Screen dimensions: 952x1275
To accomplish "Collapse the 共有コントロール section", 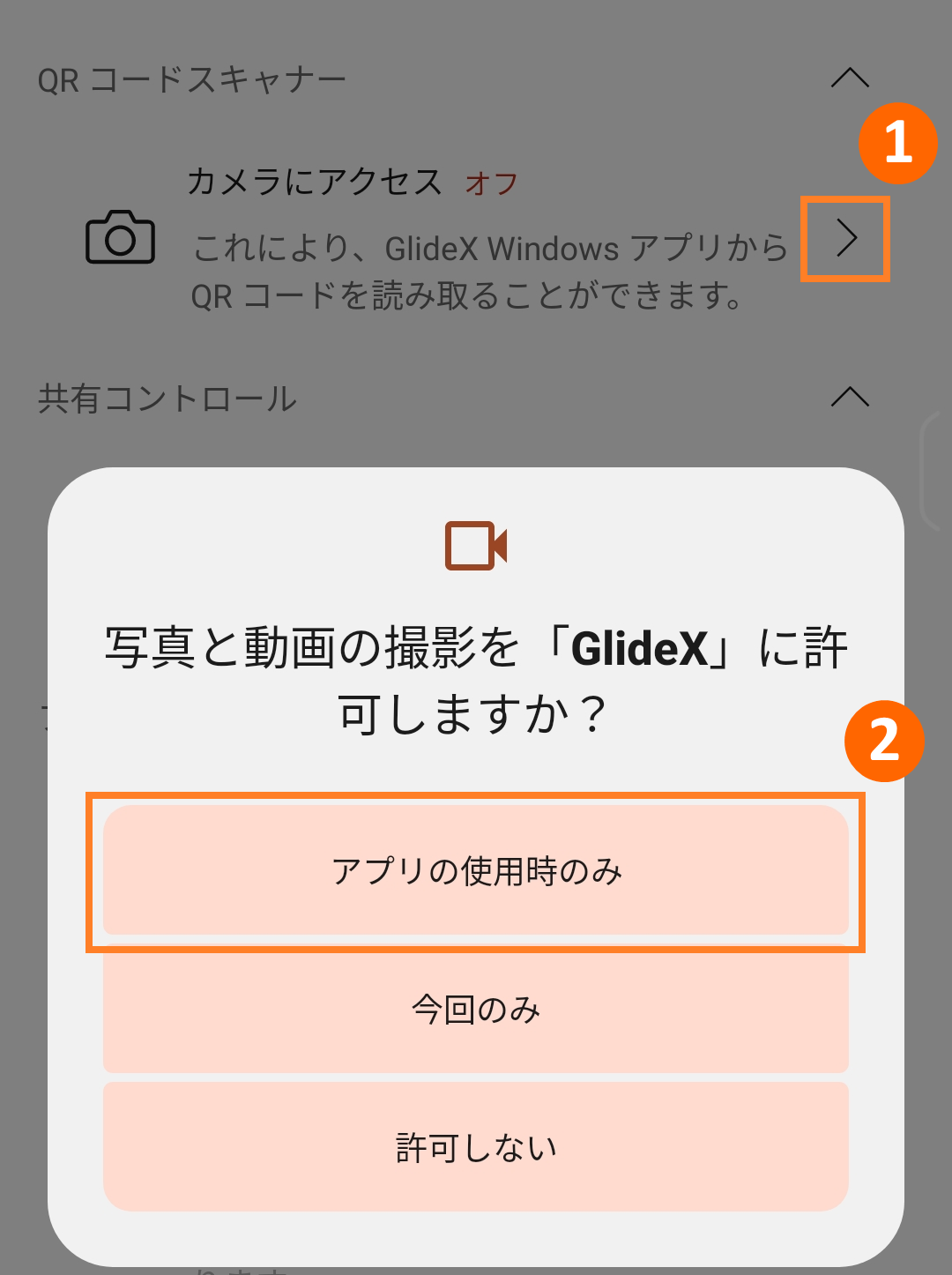I will (x=850, y=398).
